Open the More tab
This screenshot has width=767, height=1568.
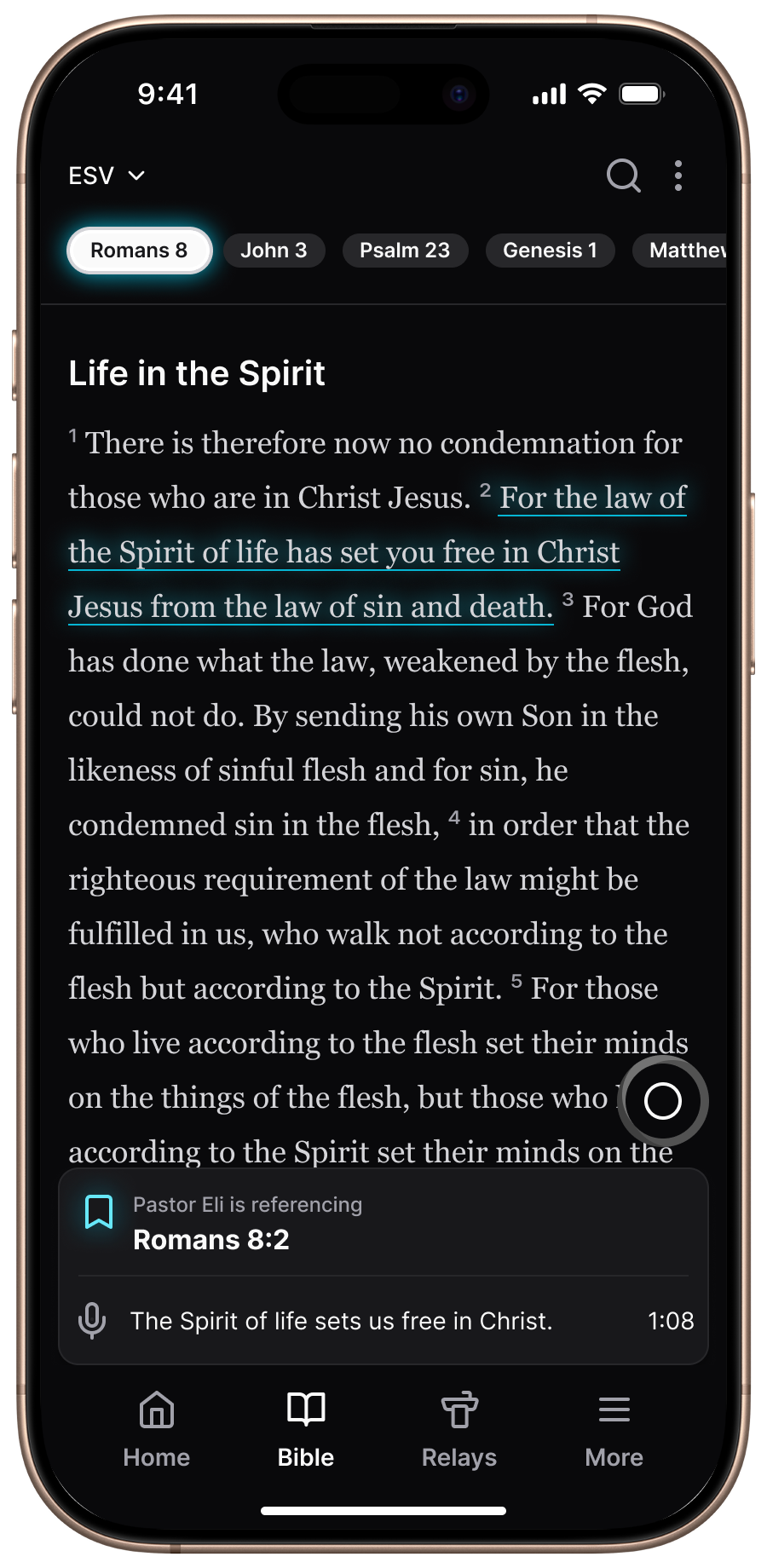(614, 1430)
